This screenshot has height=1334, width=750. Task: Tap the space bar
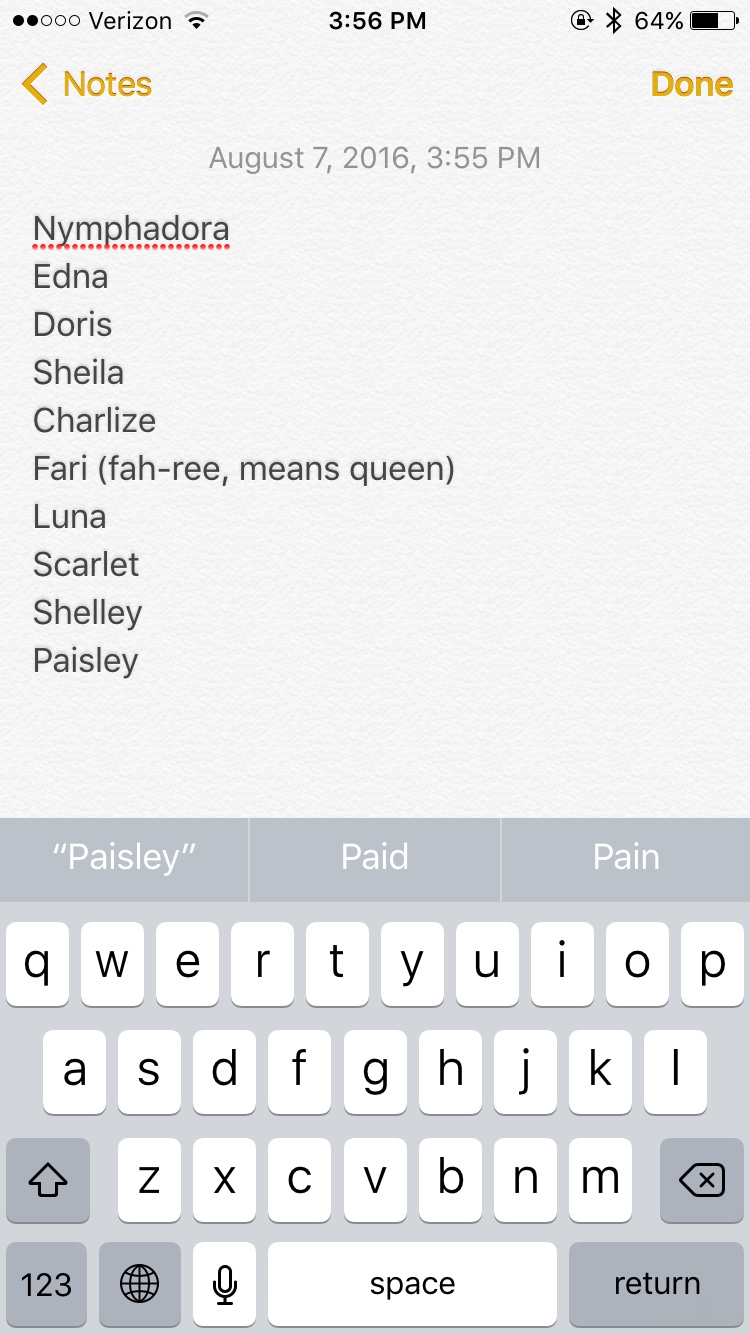tap(412, 1284)
